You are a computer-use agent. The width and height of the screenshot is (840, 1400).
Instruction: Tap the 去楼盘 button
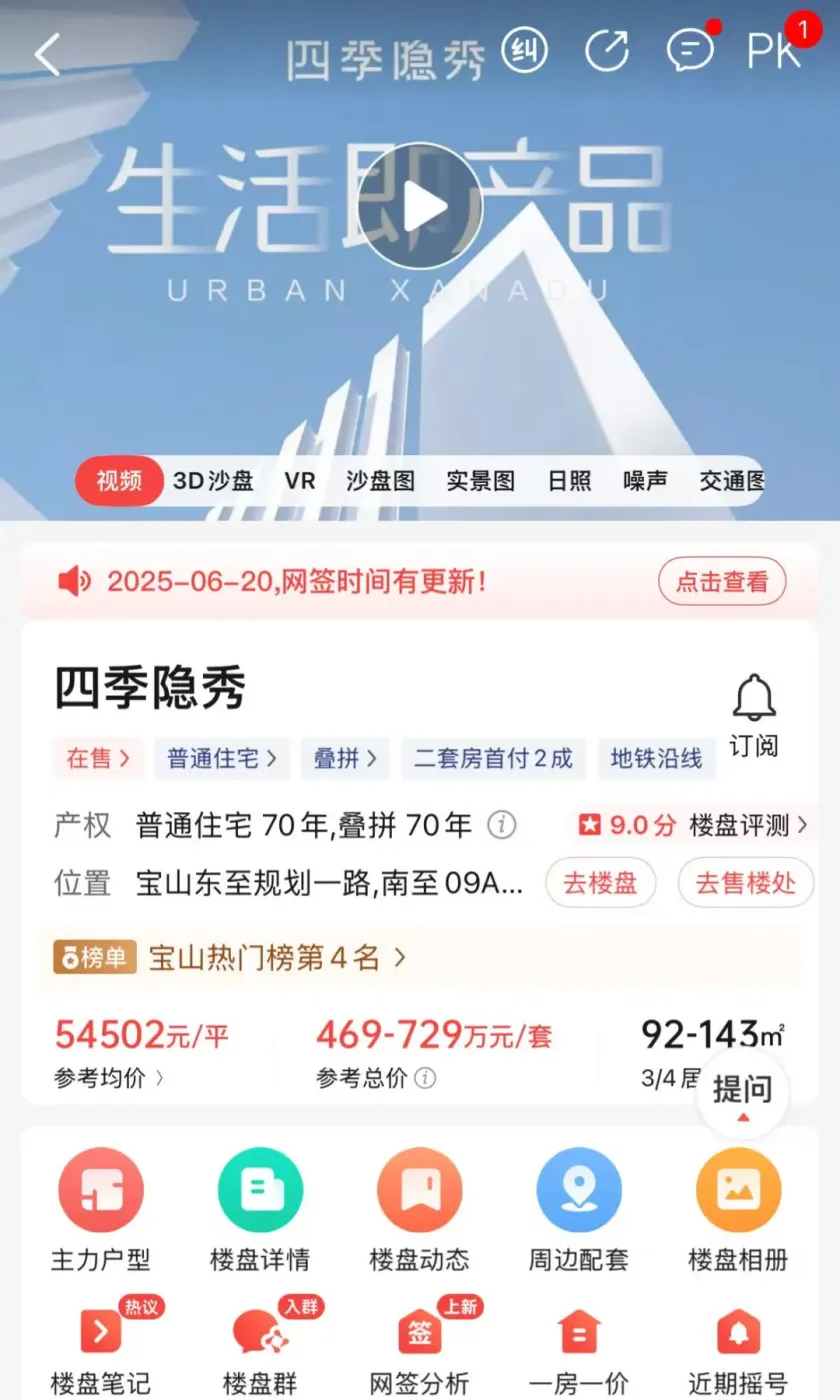[x=600, y=884]
